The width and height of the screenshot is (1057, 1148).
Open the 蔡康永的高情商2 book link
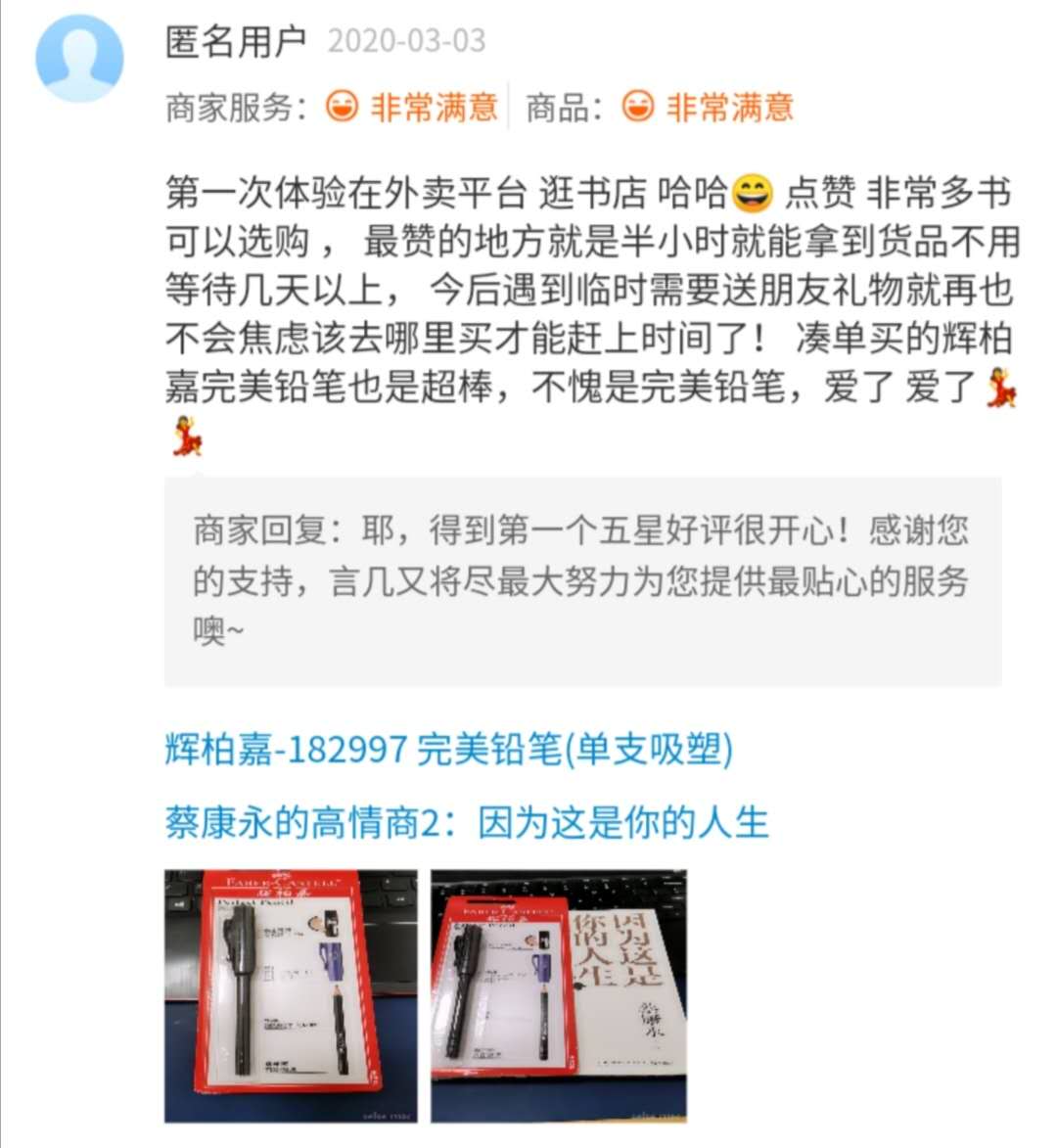click(x=466, y=822)
